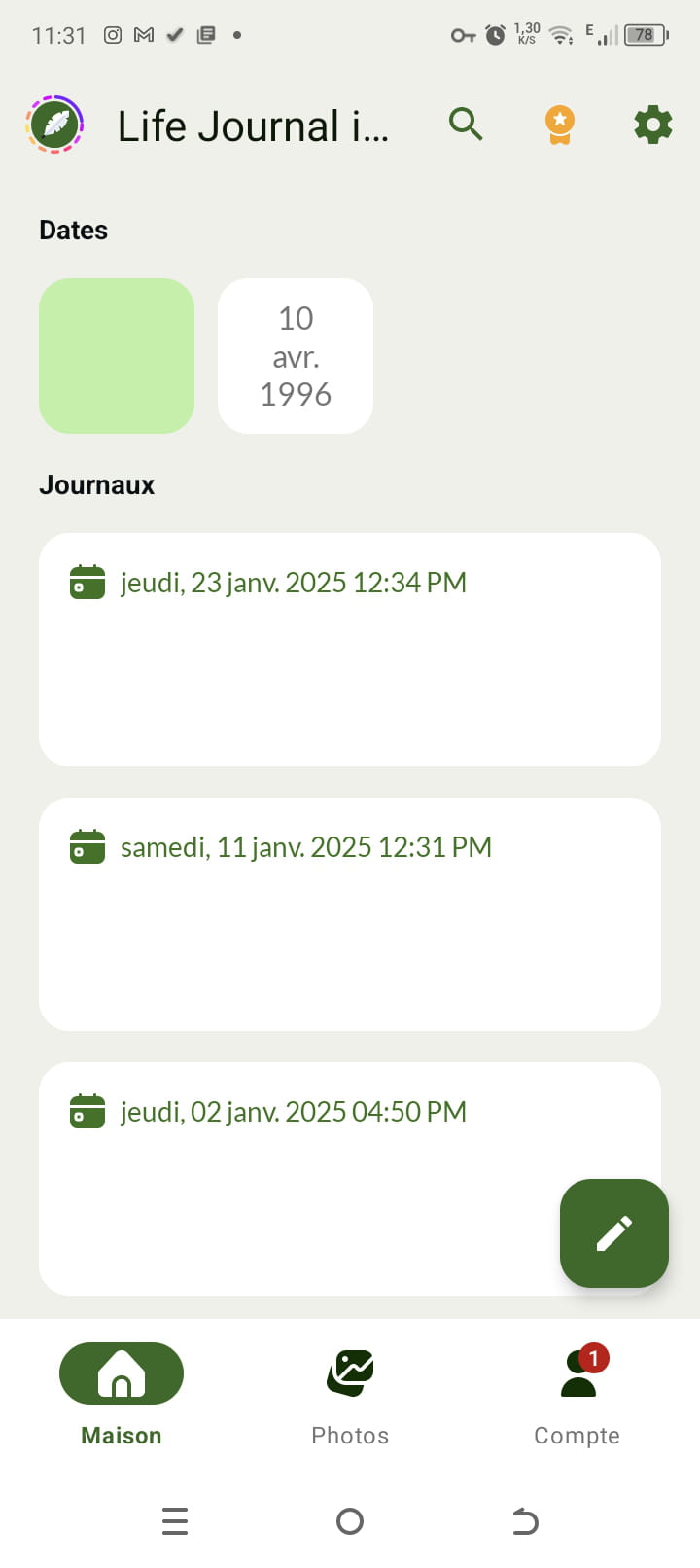
Task: Open recent apps from navigation bar
Action: 175,1521
